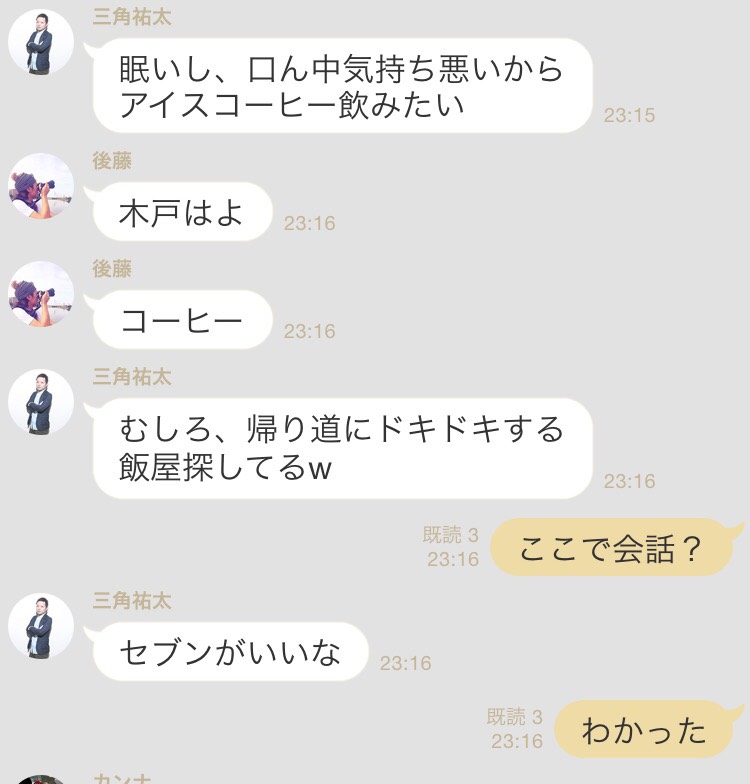This screenshot has width=750, height=784.
Task: View 後藤's profile picture next to 木戸はよ
Action: (41, 186)
